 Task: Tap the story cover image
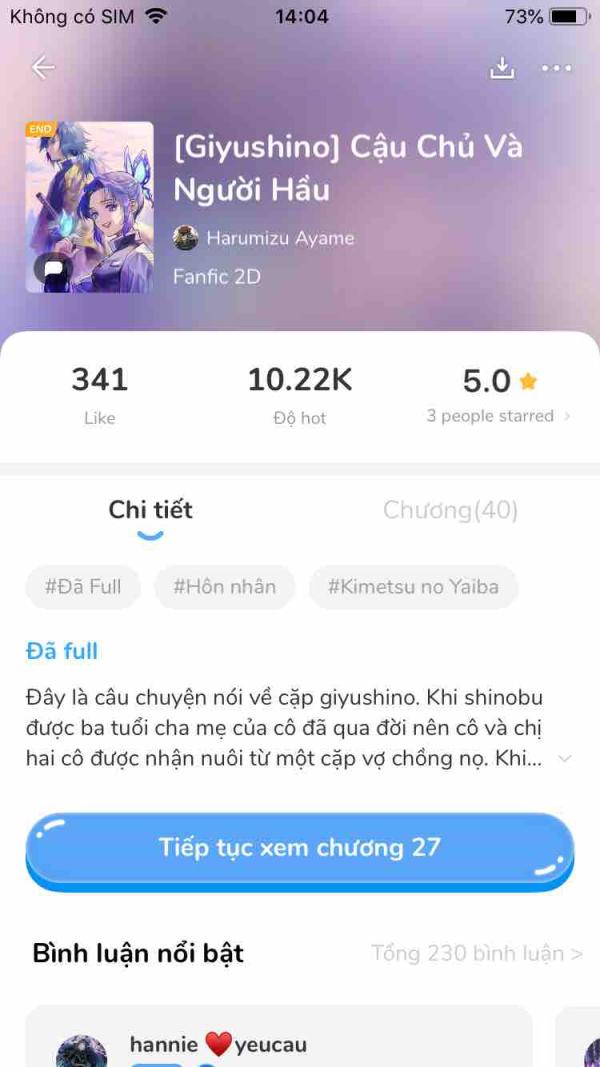click(90, 207)
